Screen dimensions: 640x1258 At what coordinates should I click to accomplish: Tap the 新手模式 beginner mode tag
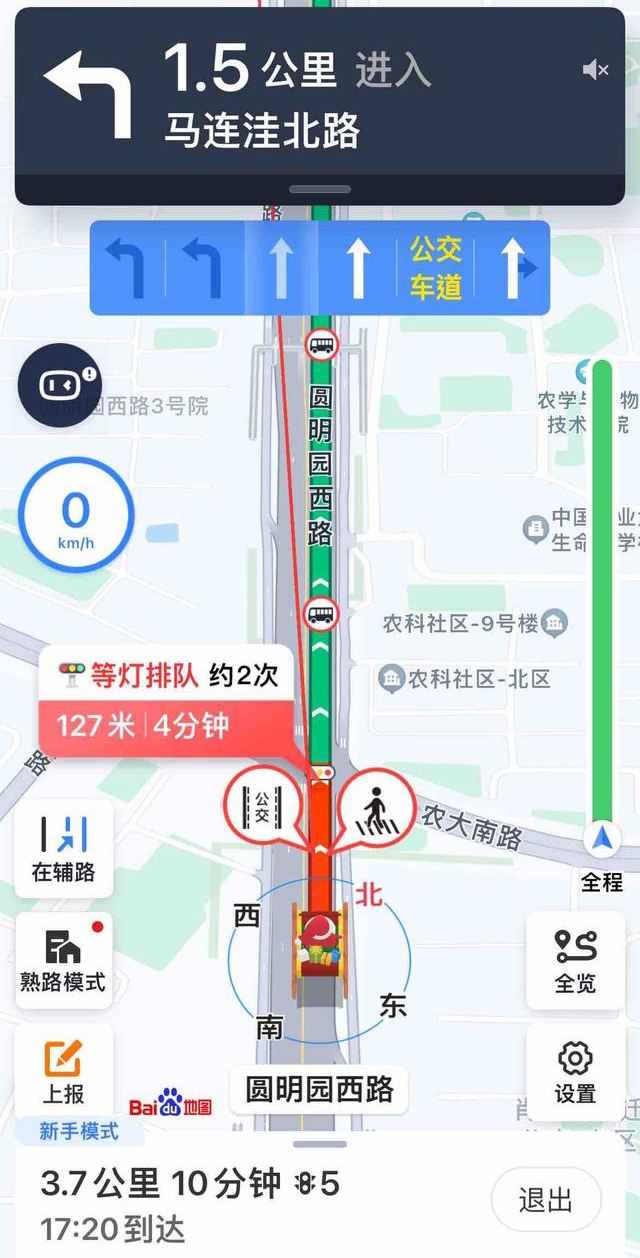pos(79,1132)
